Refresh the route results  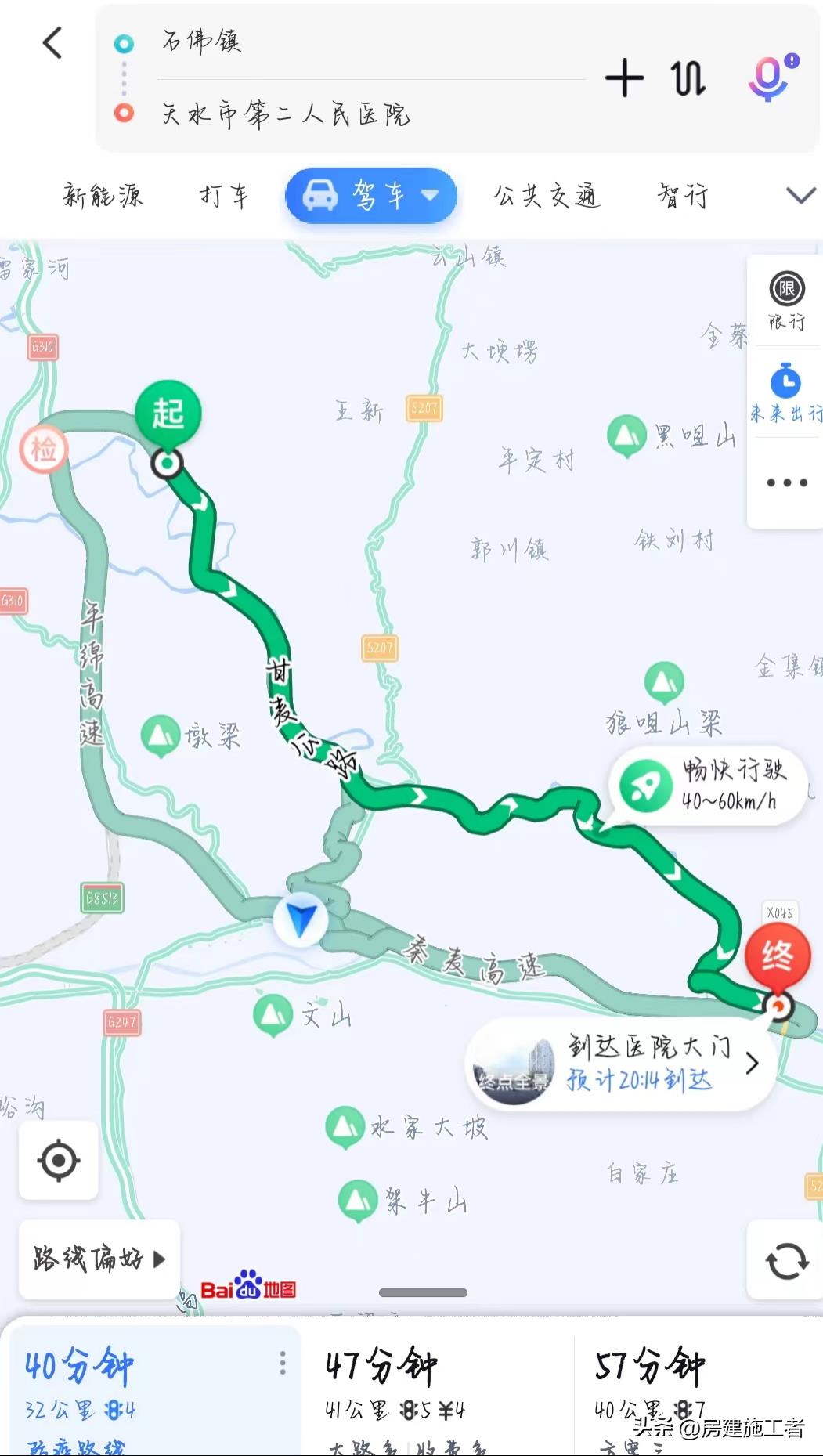pyautogui.click(x=786, y=1261)
